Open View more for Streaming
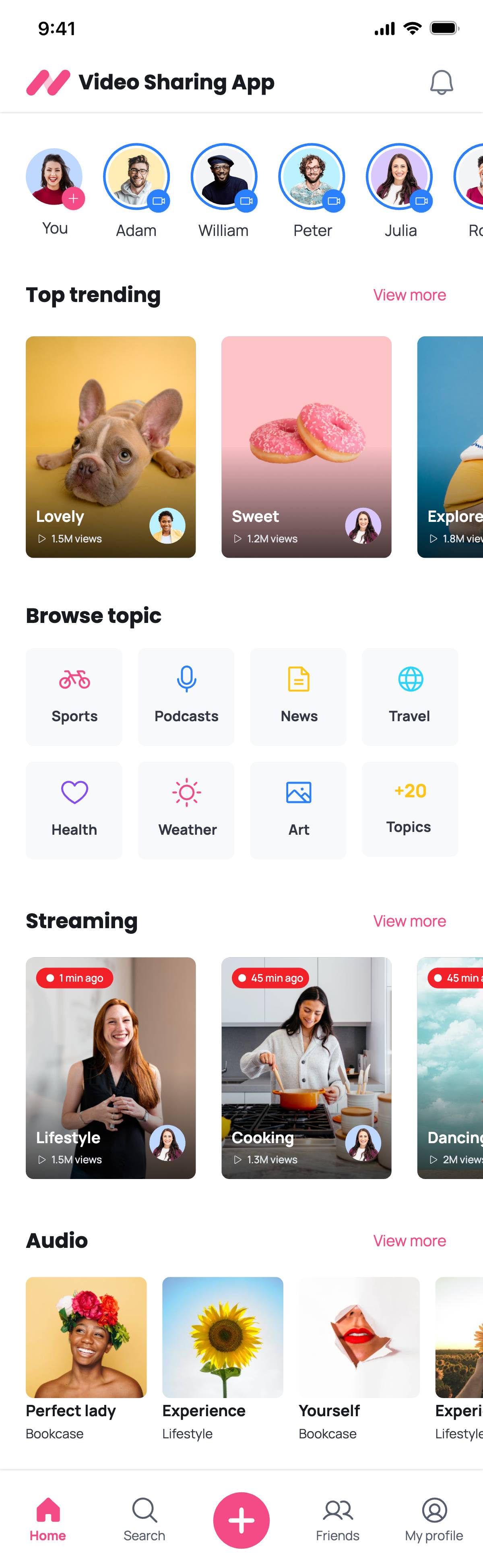 409,921
